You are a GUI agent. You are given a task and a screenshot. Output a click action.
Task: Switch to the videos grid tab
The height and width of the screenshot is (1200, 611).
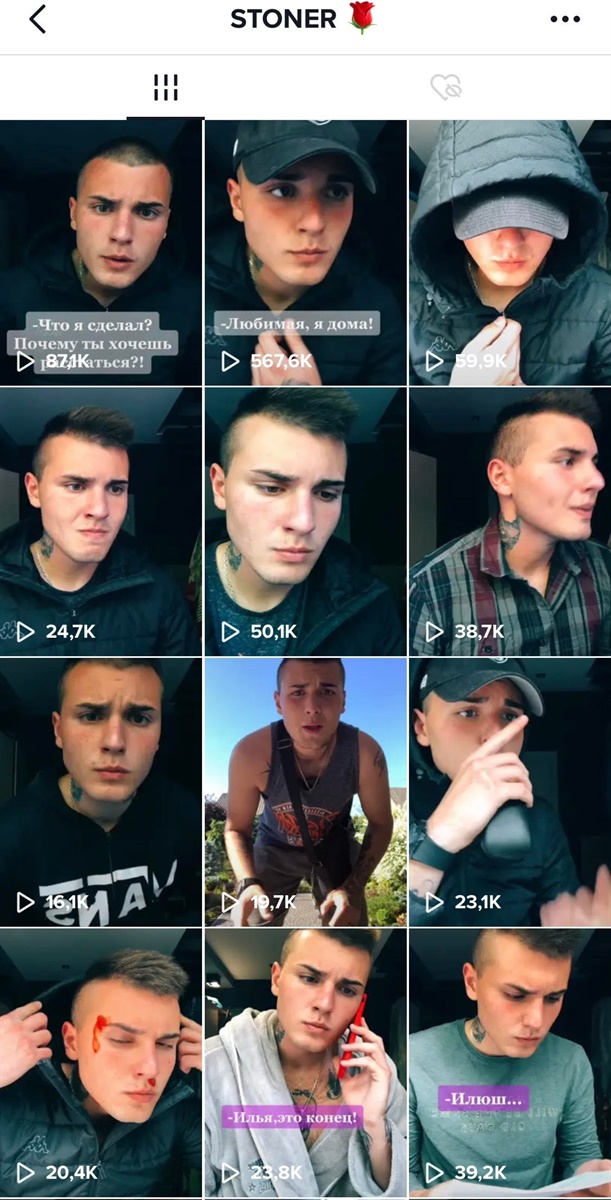[x=165, y=87]
